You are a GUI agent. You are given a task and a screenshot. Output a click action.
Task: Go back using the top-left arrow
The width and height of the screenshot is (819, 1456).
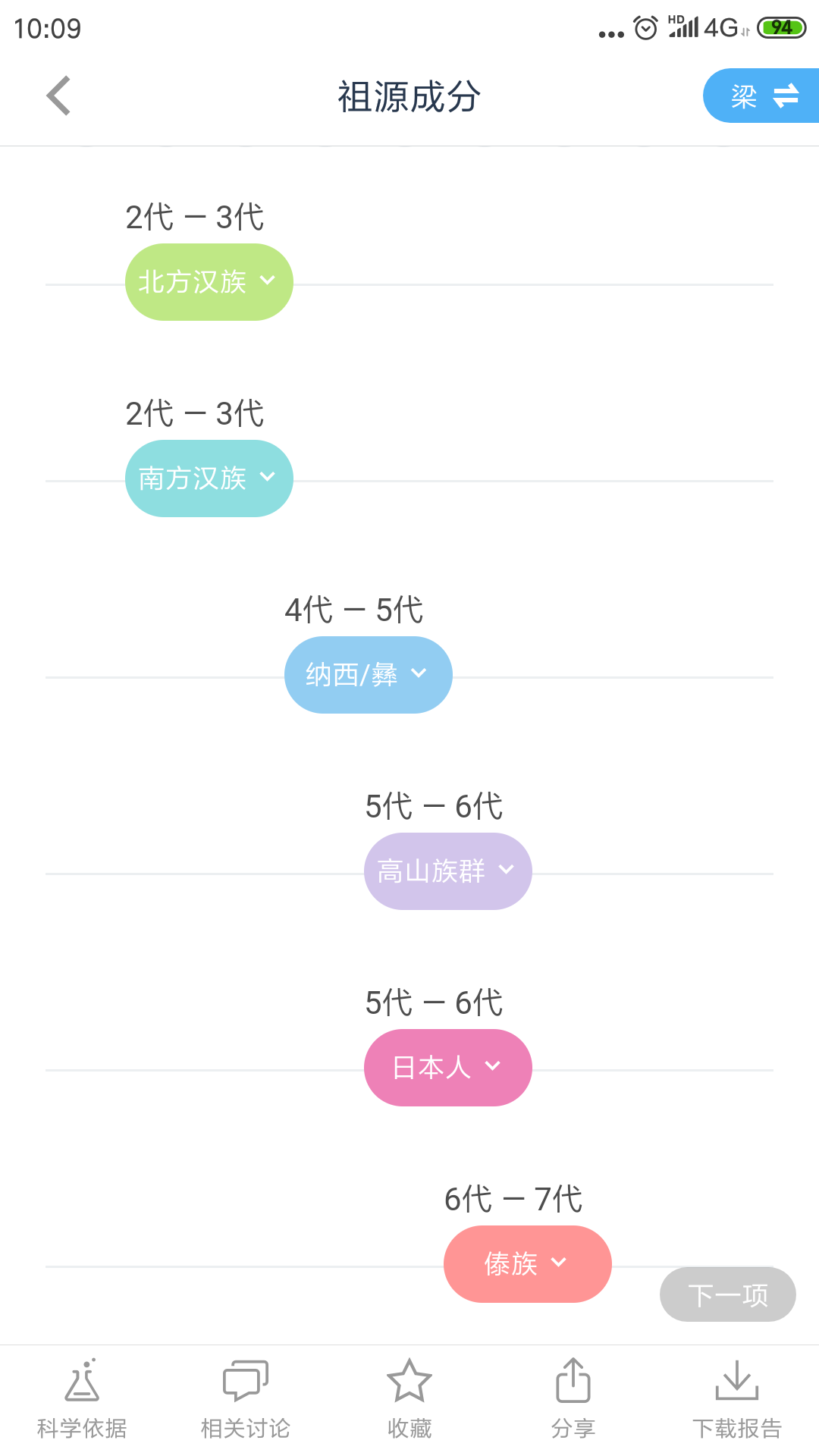click(x=58, y=96)
